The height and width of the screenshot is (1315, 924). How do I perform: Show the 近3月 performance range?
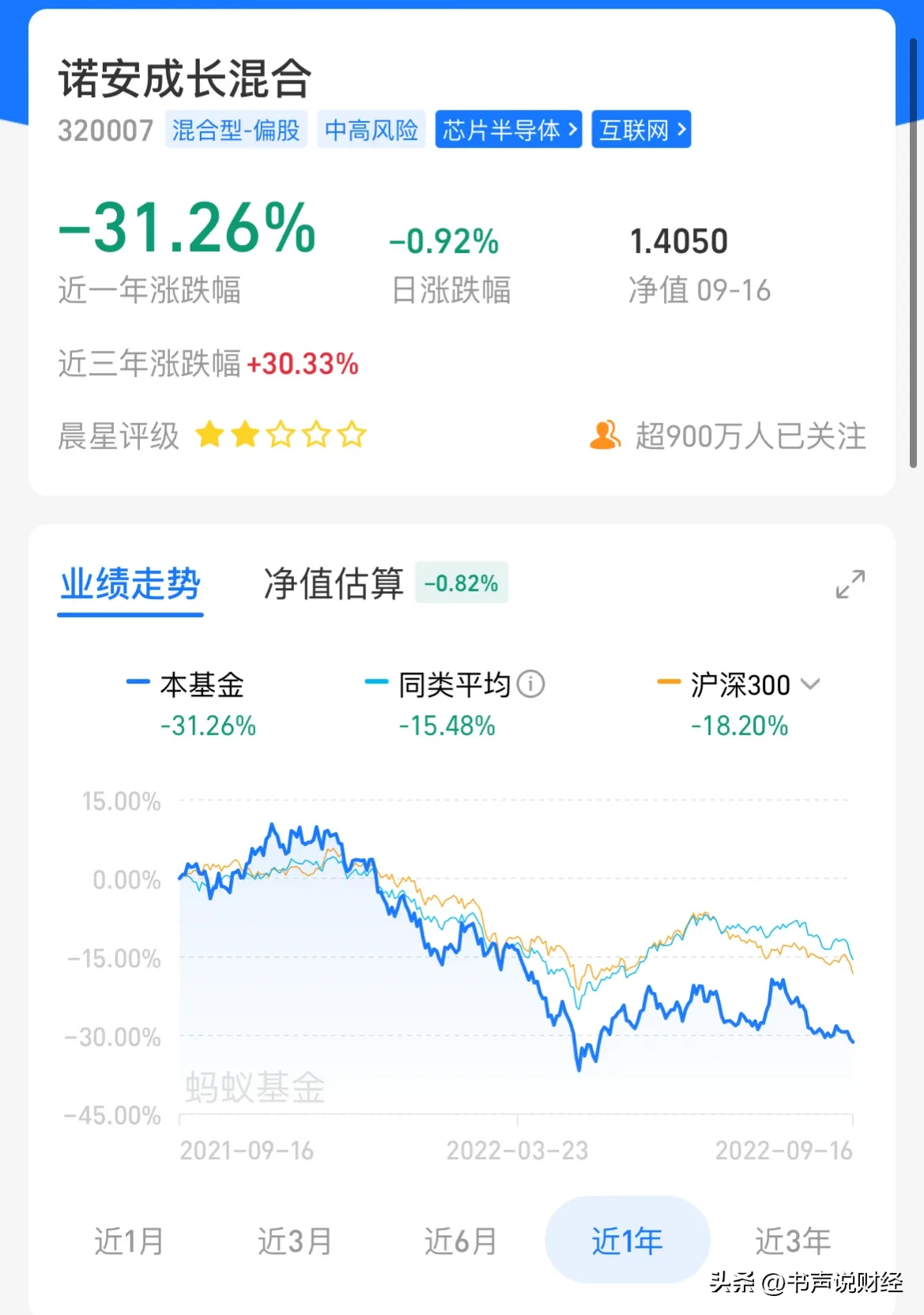tap(294, 1241)
